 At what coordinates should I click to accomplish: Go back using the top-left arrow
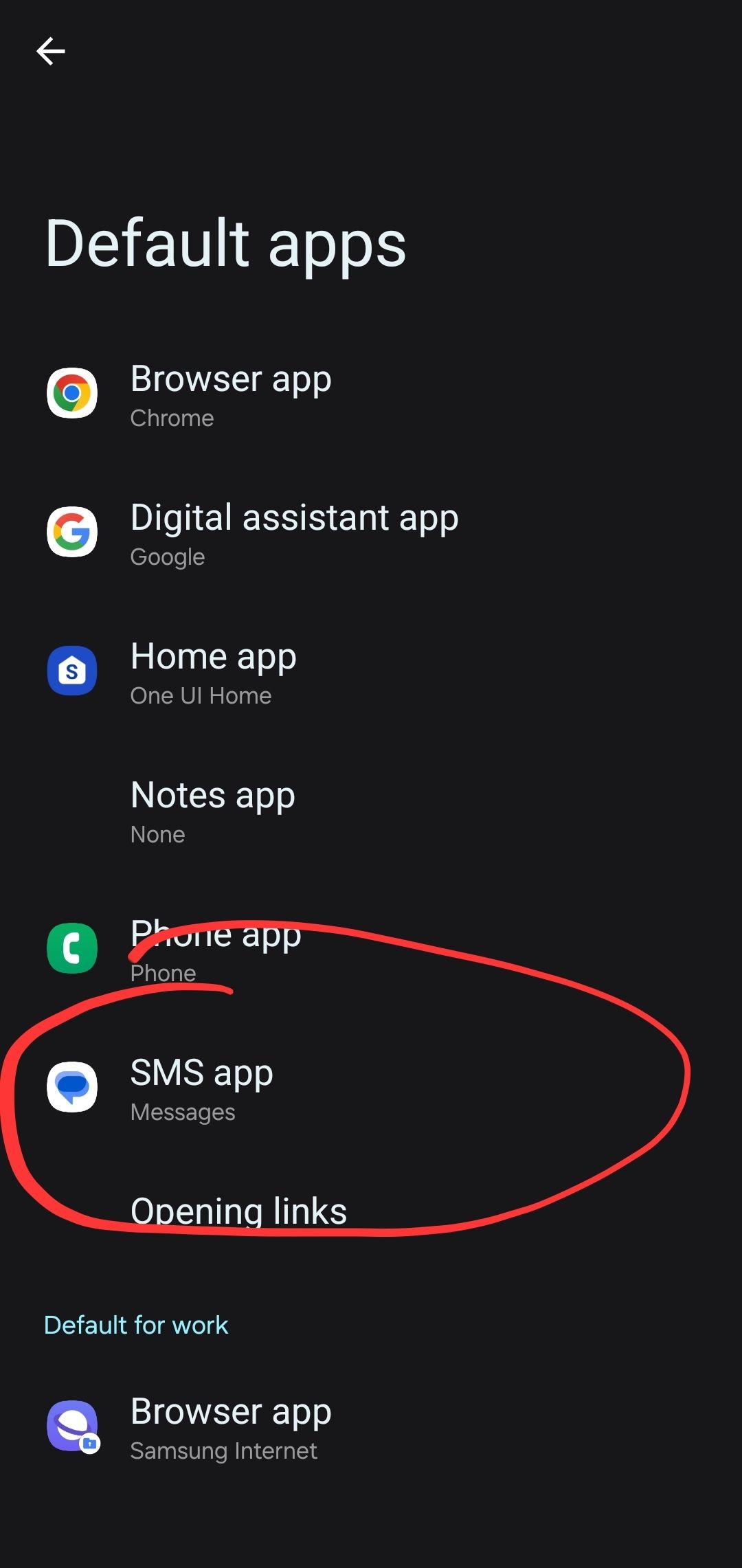[x=51, y=52]
